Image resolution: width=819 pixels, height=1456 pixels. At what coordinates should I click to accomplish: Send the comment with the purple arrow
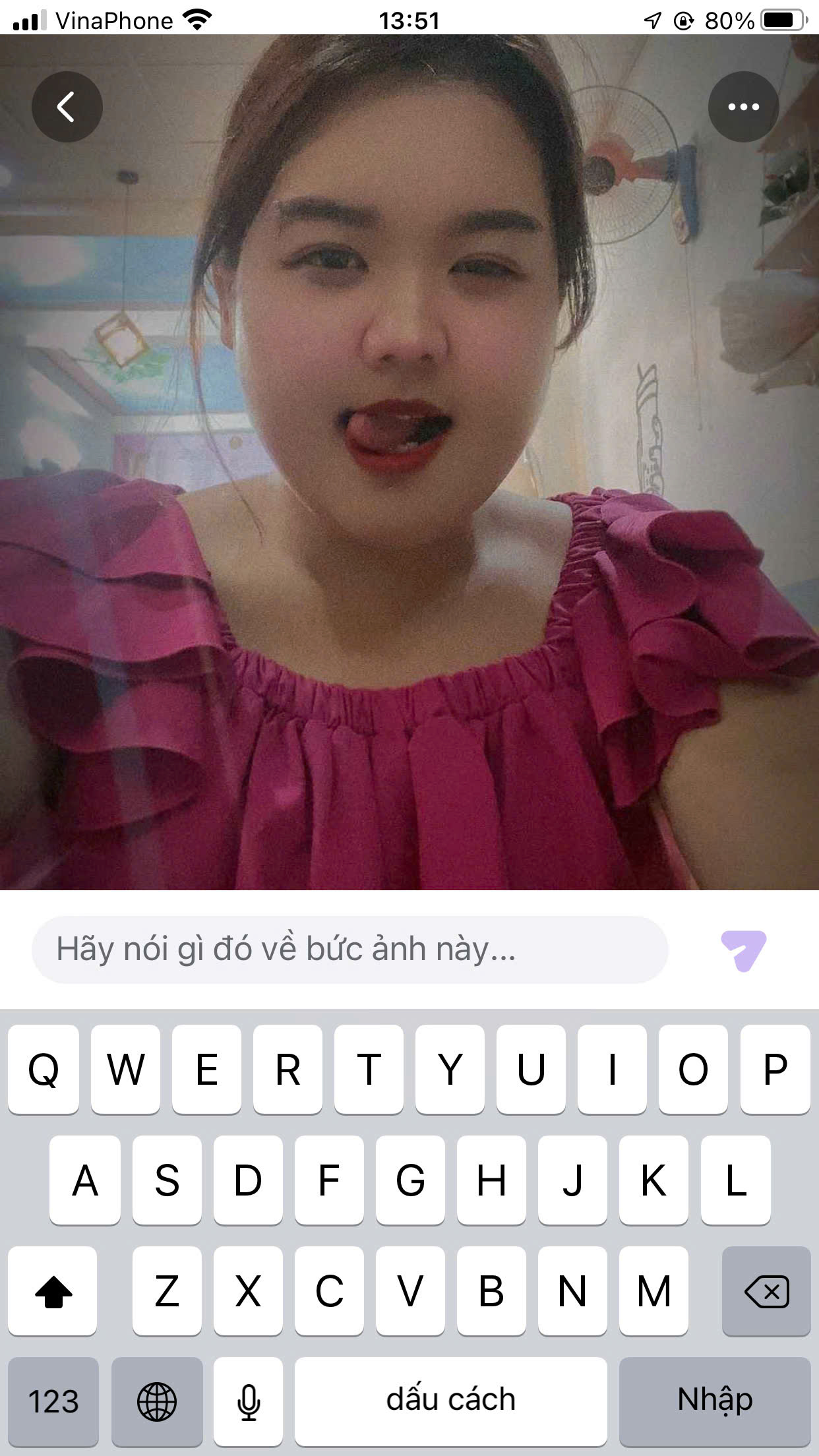point(743,950)
